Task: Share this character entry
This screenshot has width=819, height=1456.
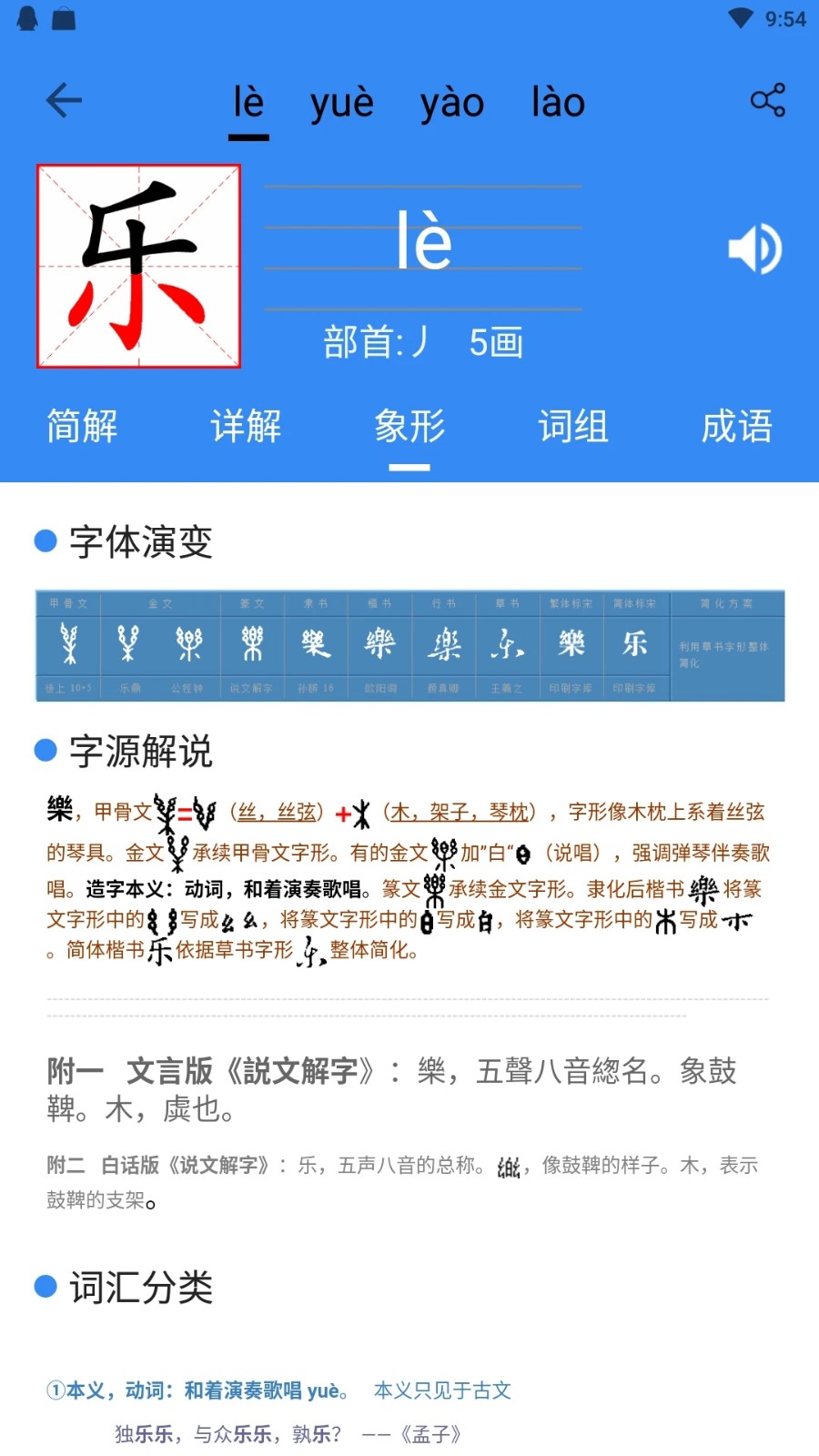Action: [767, 100]
